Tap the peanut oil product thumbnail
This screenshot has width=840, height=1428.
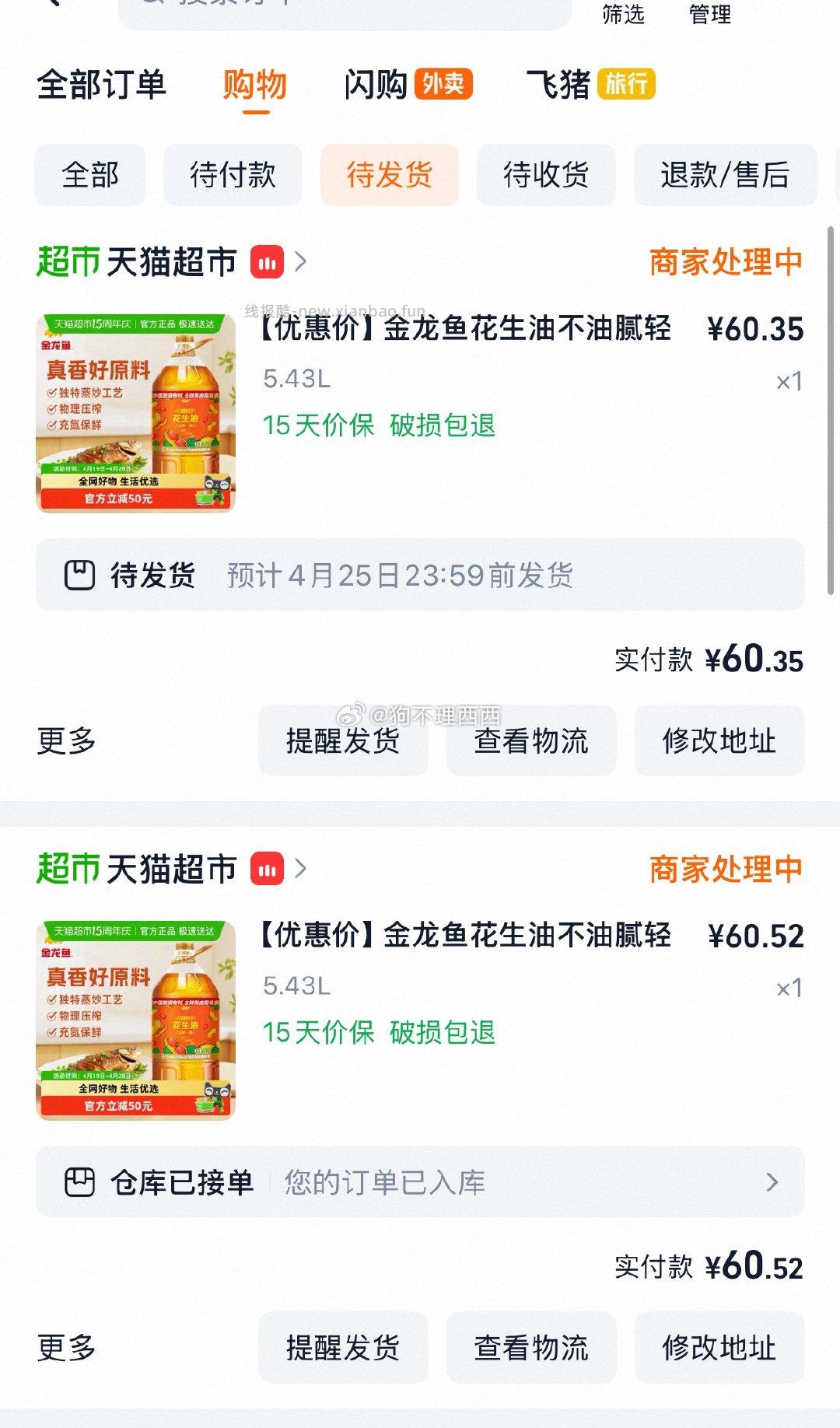[x=136, y=412]
